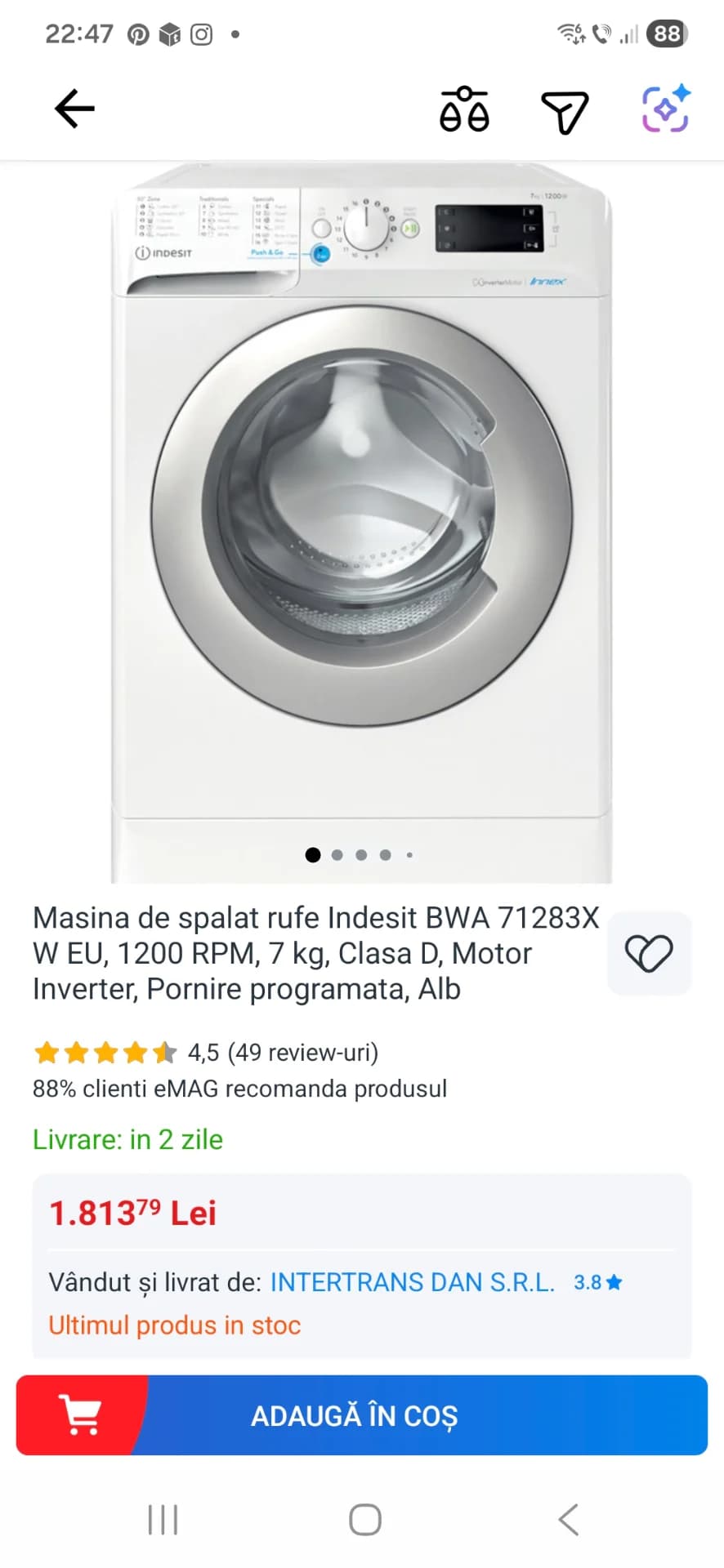
Task: Share this washing machine via the share icon
Action: [564, 110]
